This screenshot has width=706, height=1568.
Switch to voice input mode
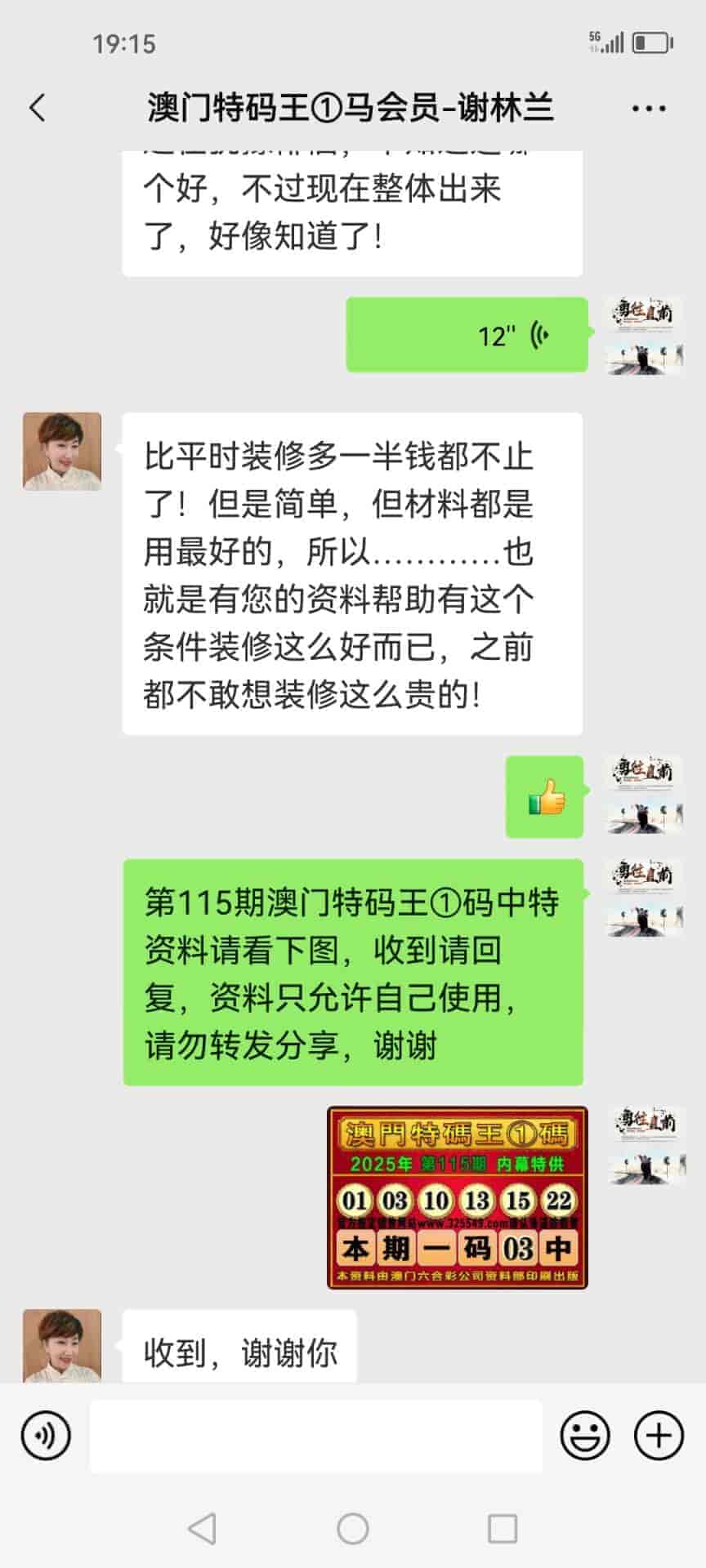coord(46,1435)
